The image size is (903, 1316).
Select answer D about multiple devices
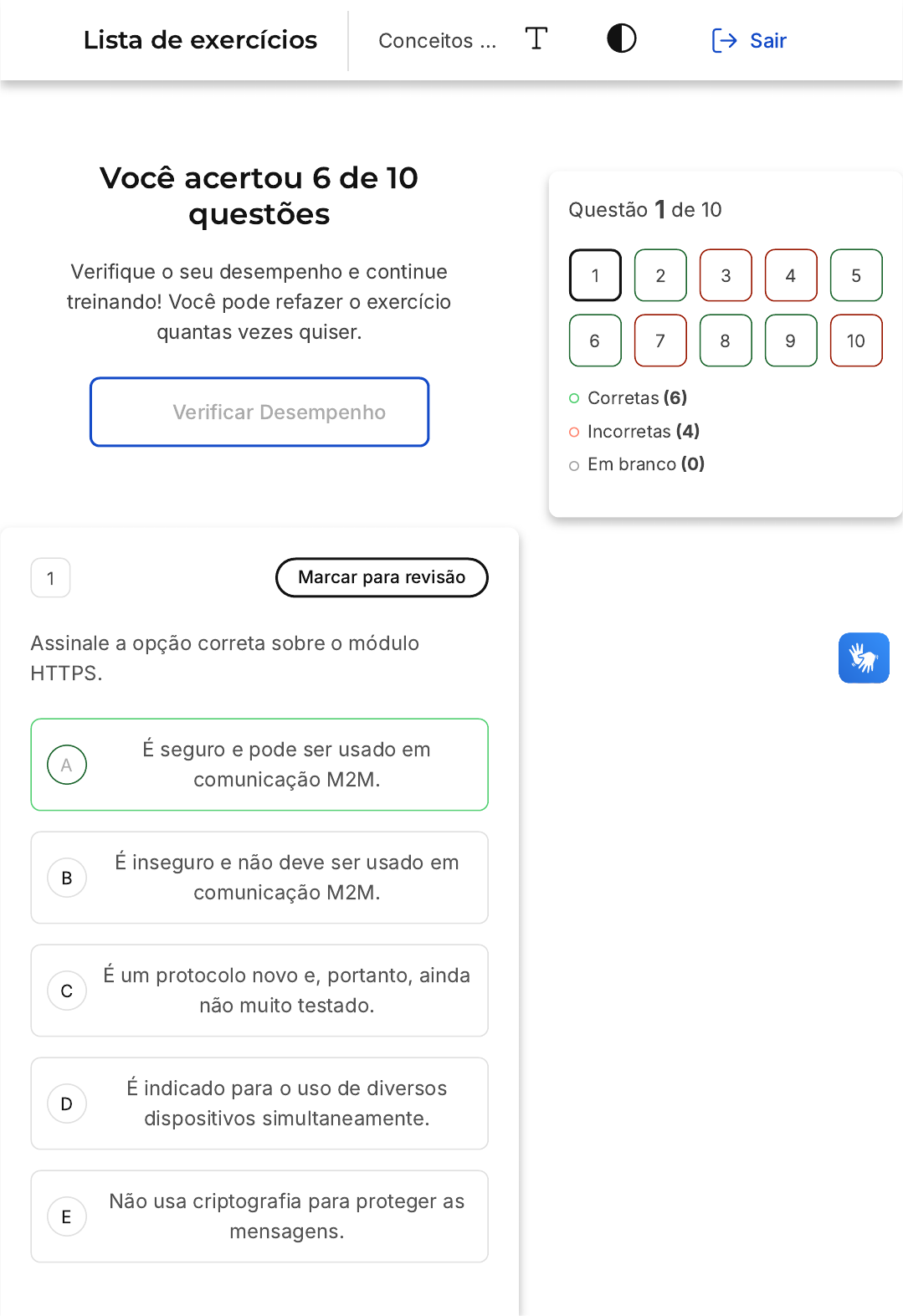tap(259, 1103)
